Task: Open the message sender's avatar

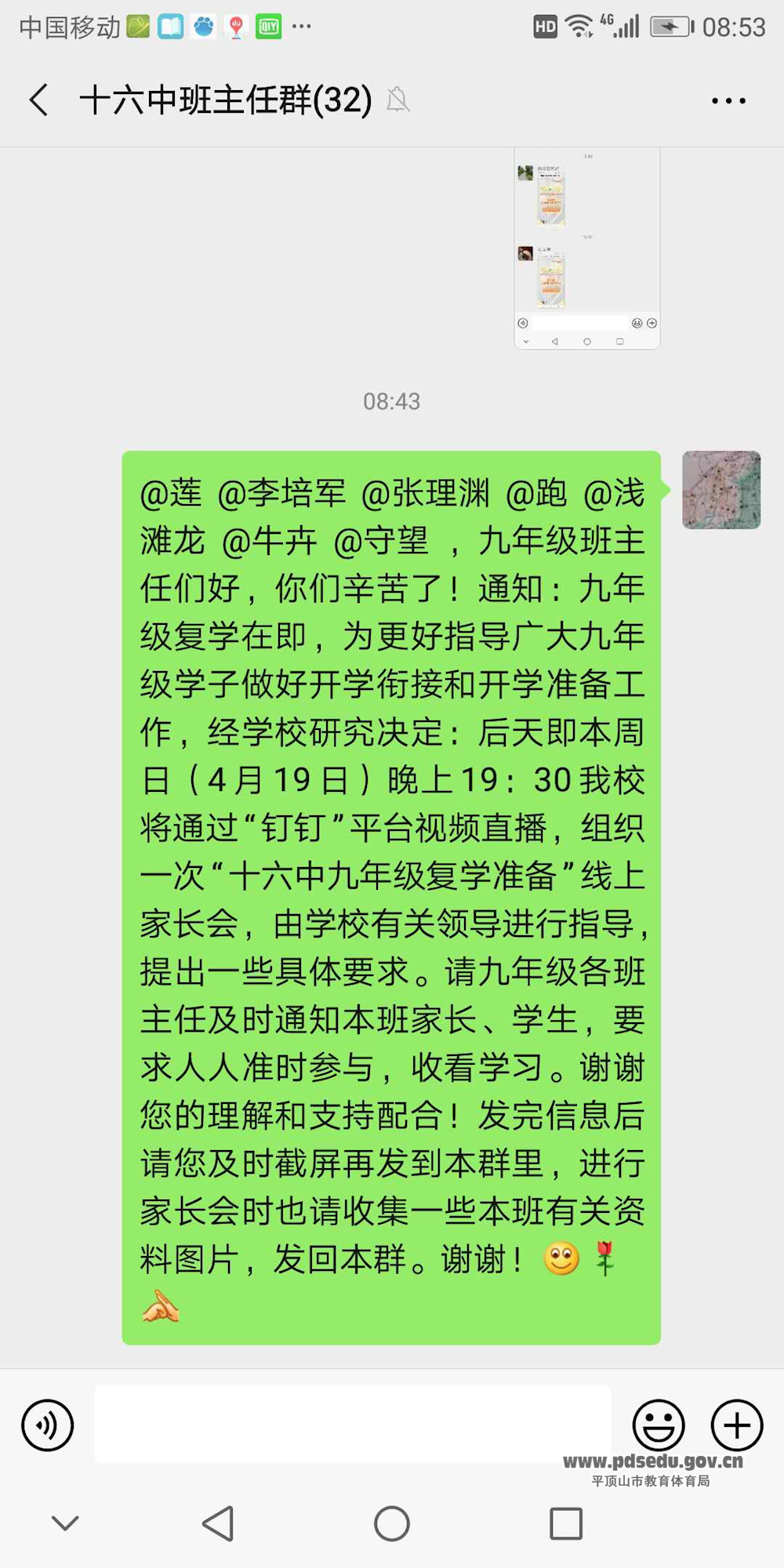Action: 721,490
